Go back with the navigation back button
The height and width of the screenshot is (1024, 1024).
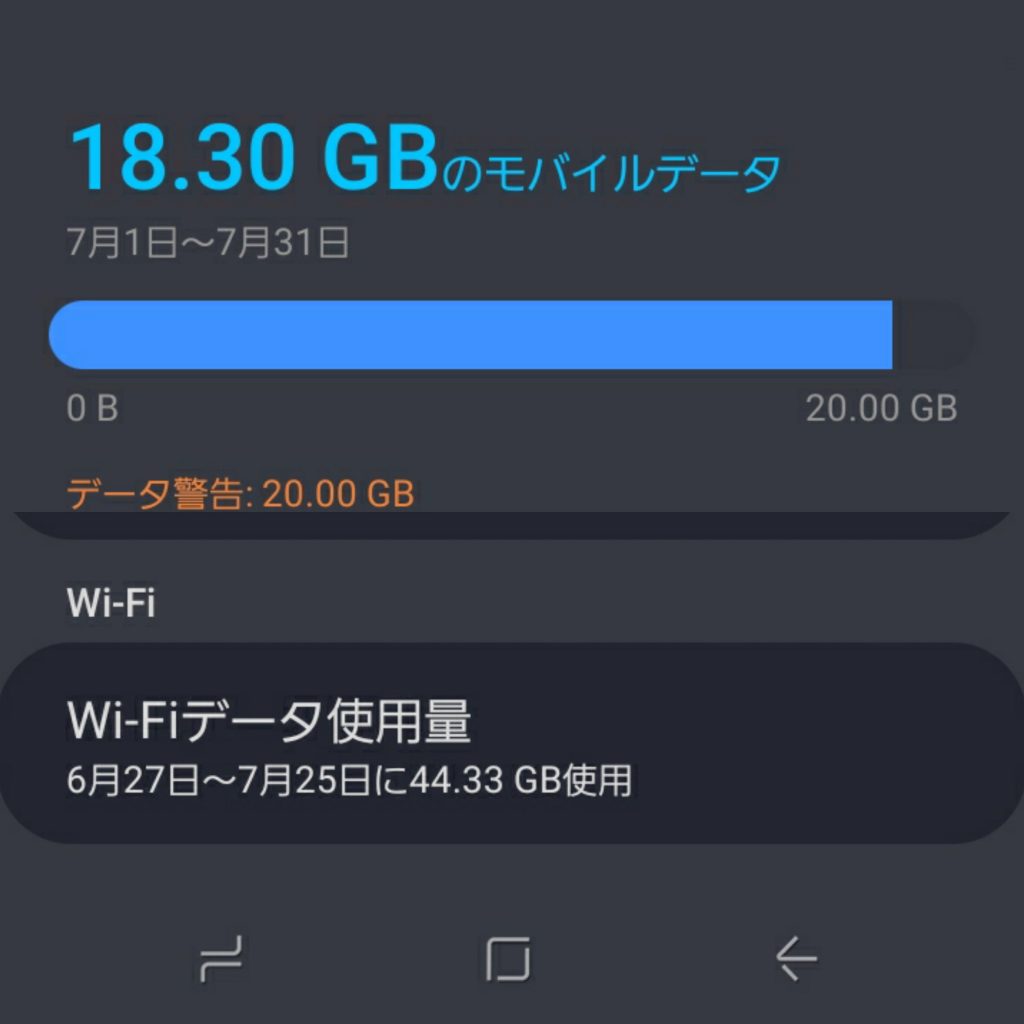(x=796, y=960)
